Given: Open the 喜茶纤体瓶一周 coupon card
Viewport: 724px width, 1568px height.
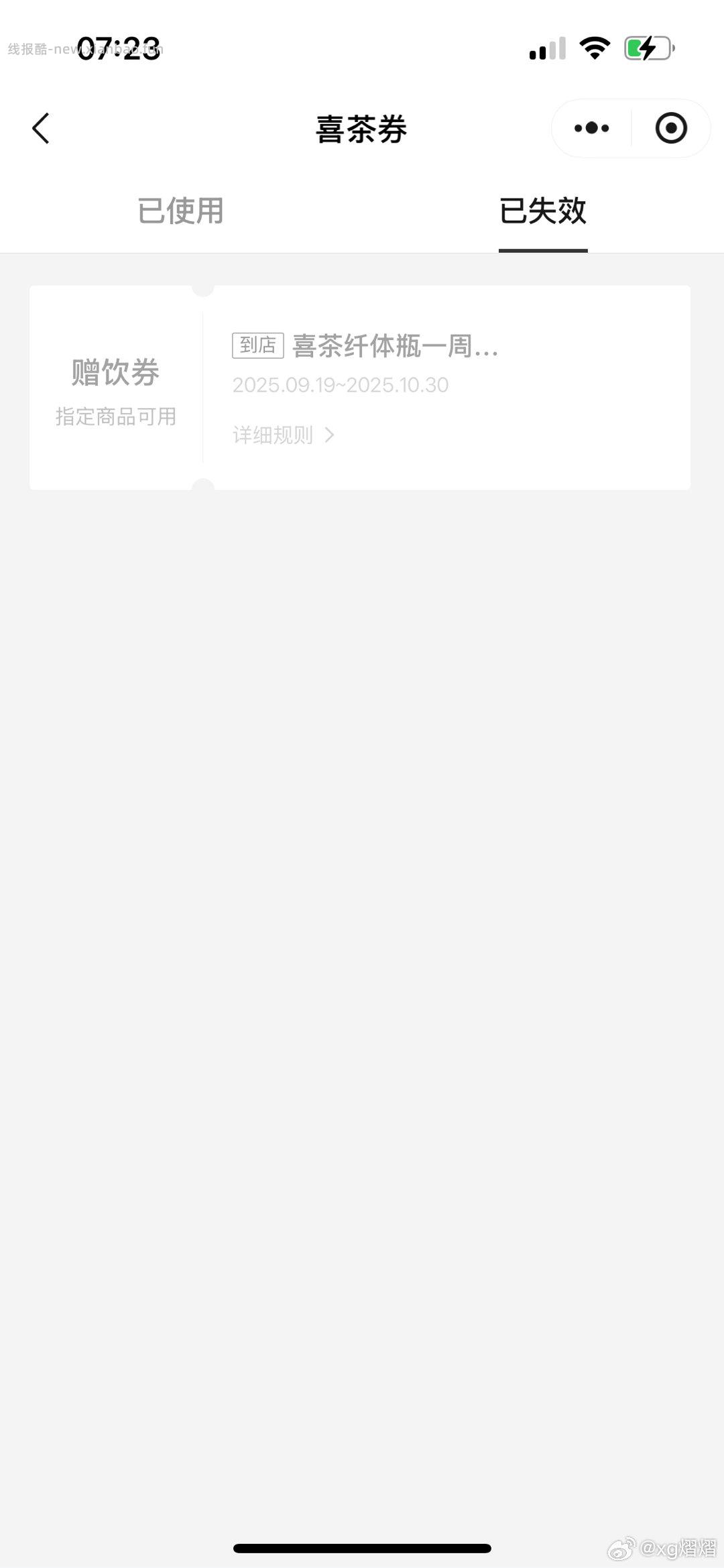Looking at the screenshot, I should 396,347.
